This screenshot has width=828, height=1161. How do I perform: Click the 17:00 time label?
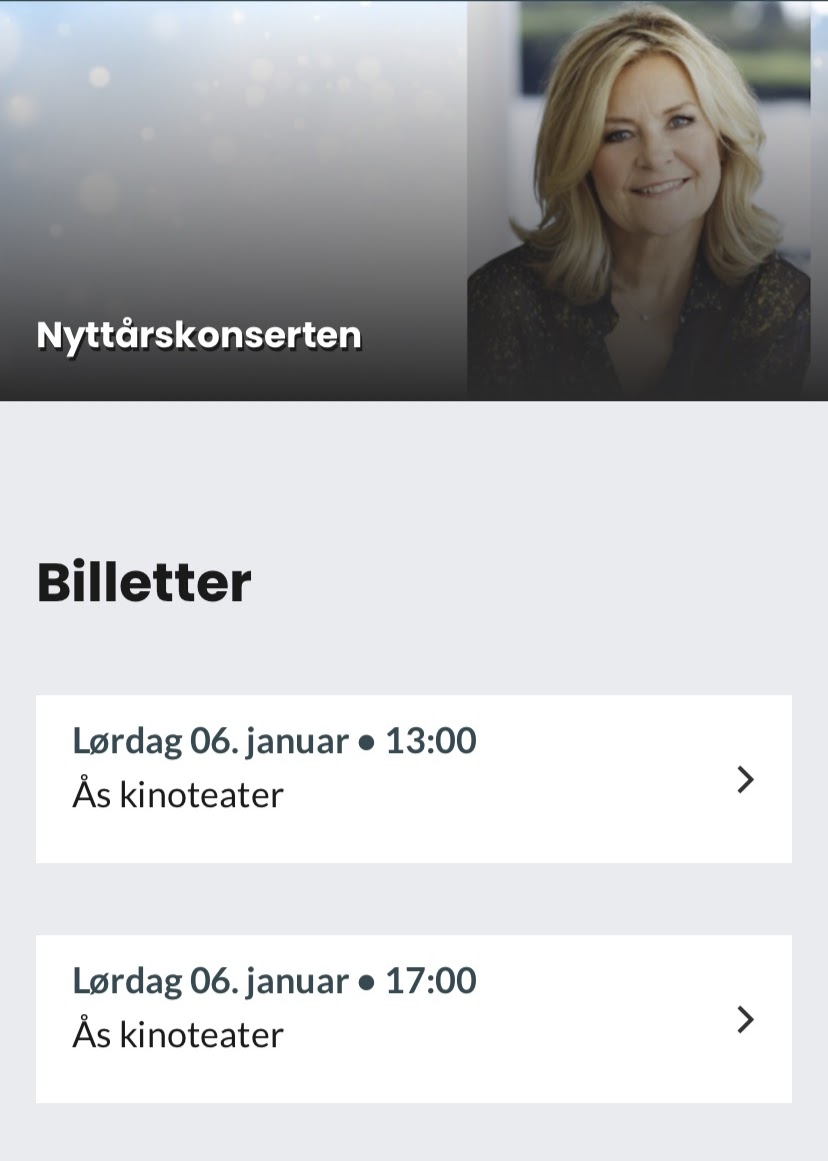[433, 981]
